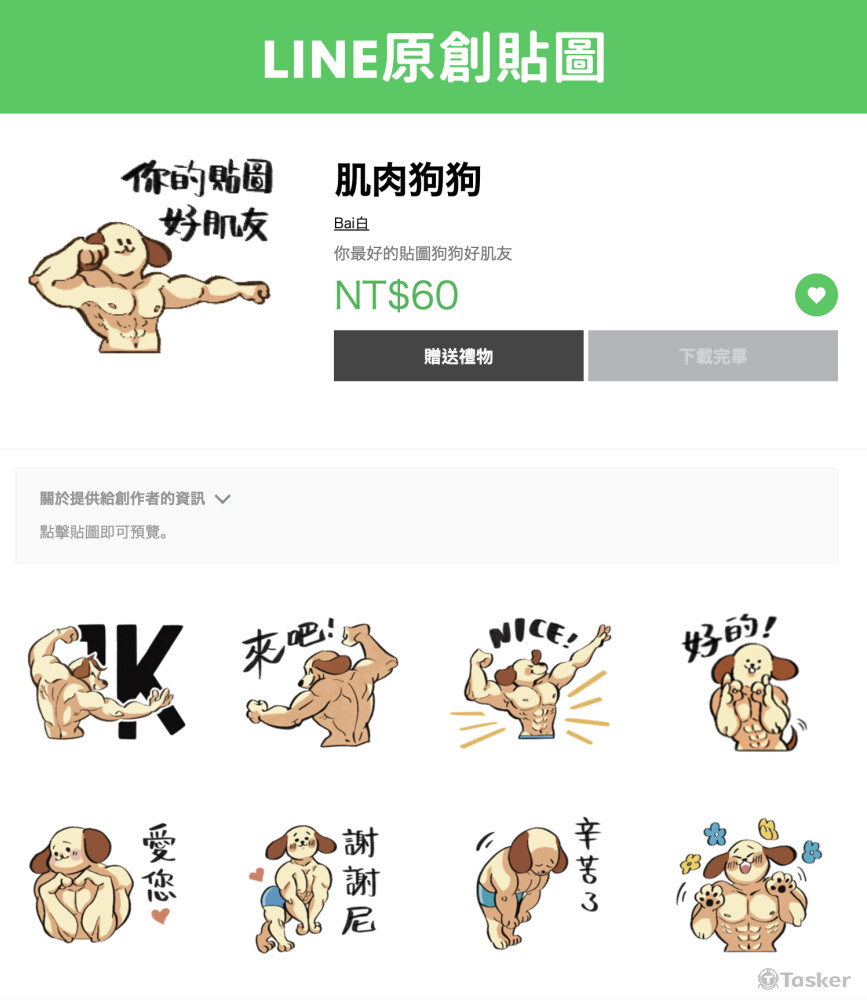Preview the NICE! sticker
Image resolution: width=867 pixels, height=1000 pixels.
coord(533,682)
